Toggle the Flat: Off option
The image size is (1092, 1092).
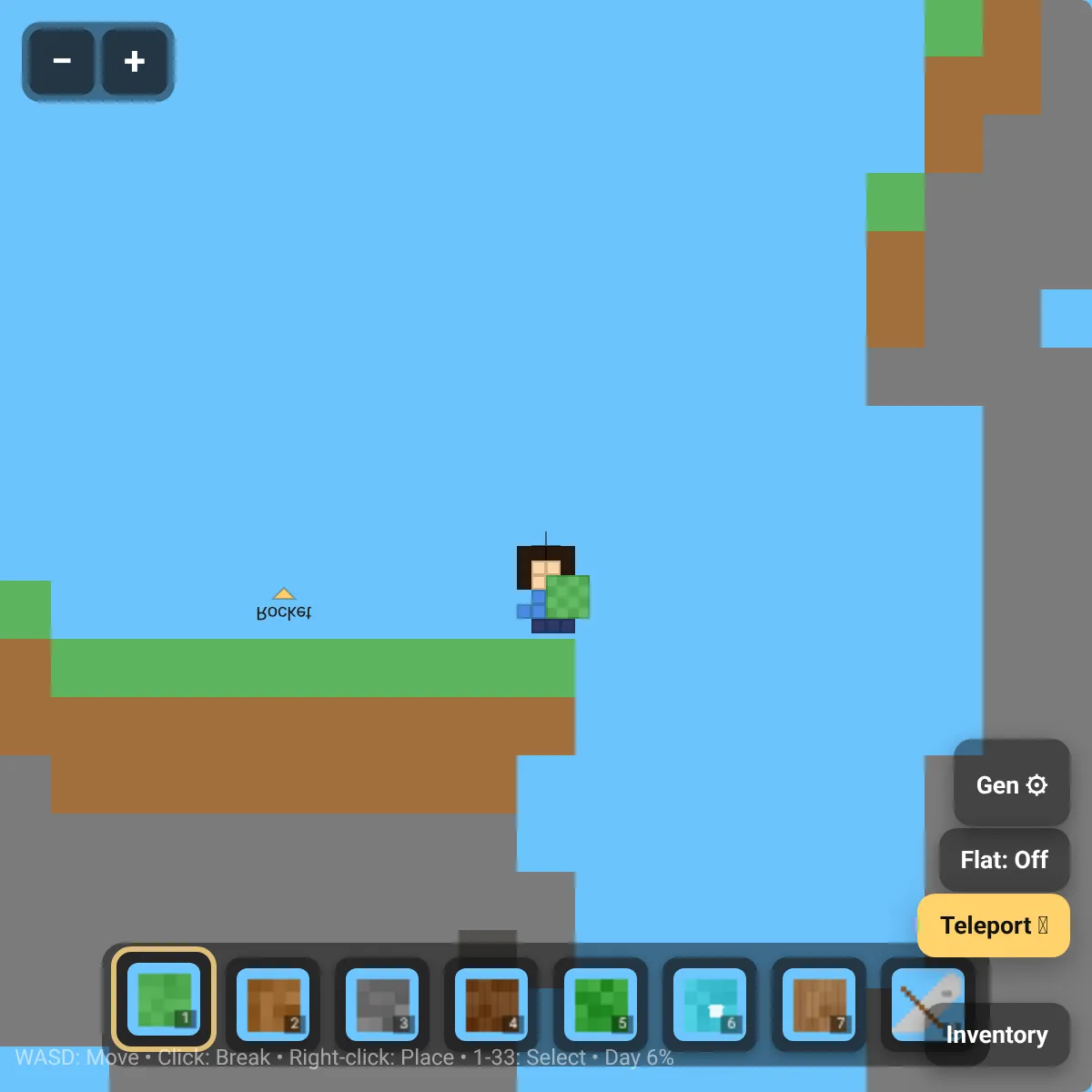pyautogui.click(x=1005, y=860)
